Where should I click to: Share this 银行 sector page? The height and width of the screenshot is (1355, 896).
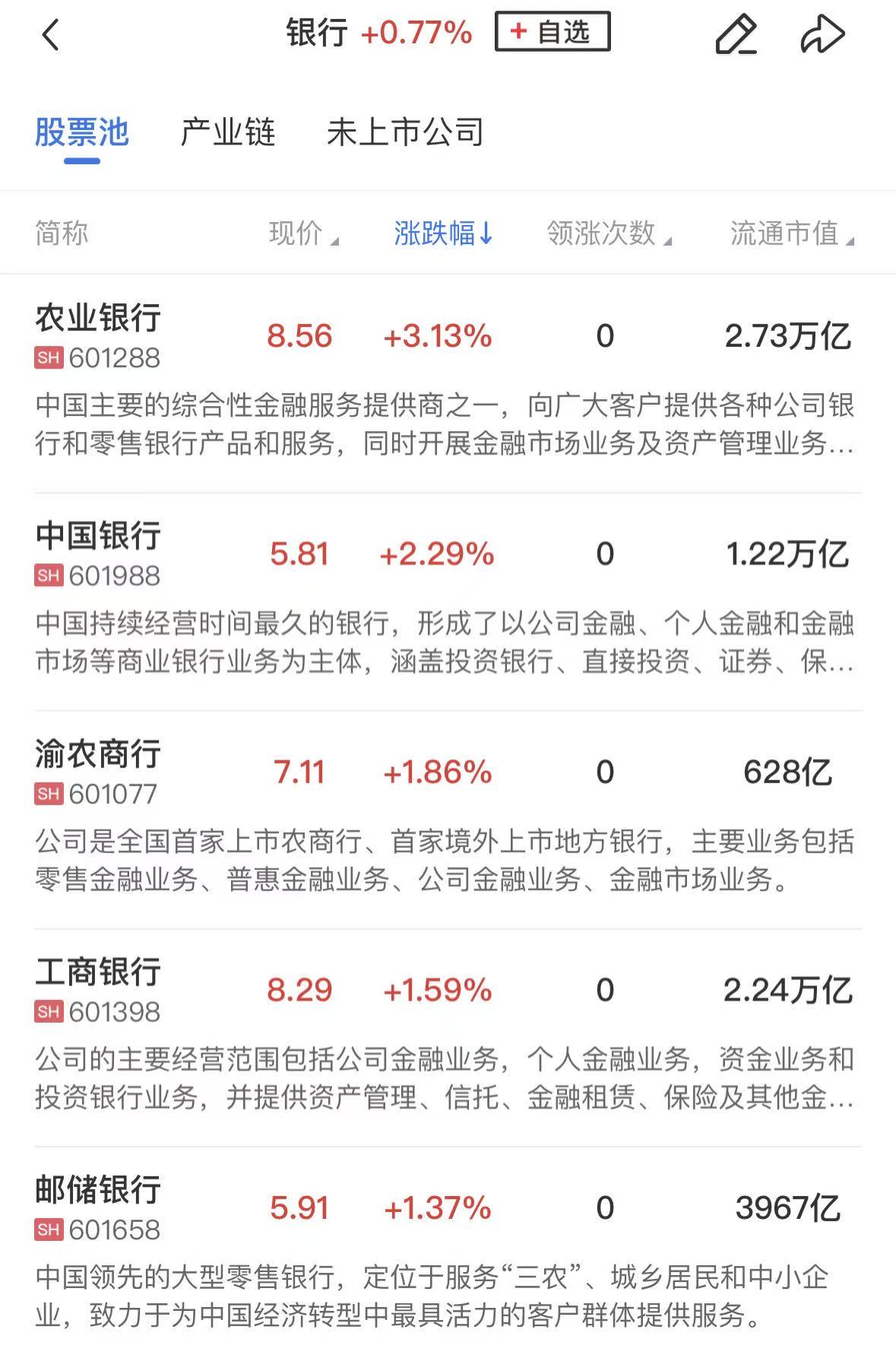(822, 35)
